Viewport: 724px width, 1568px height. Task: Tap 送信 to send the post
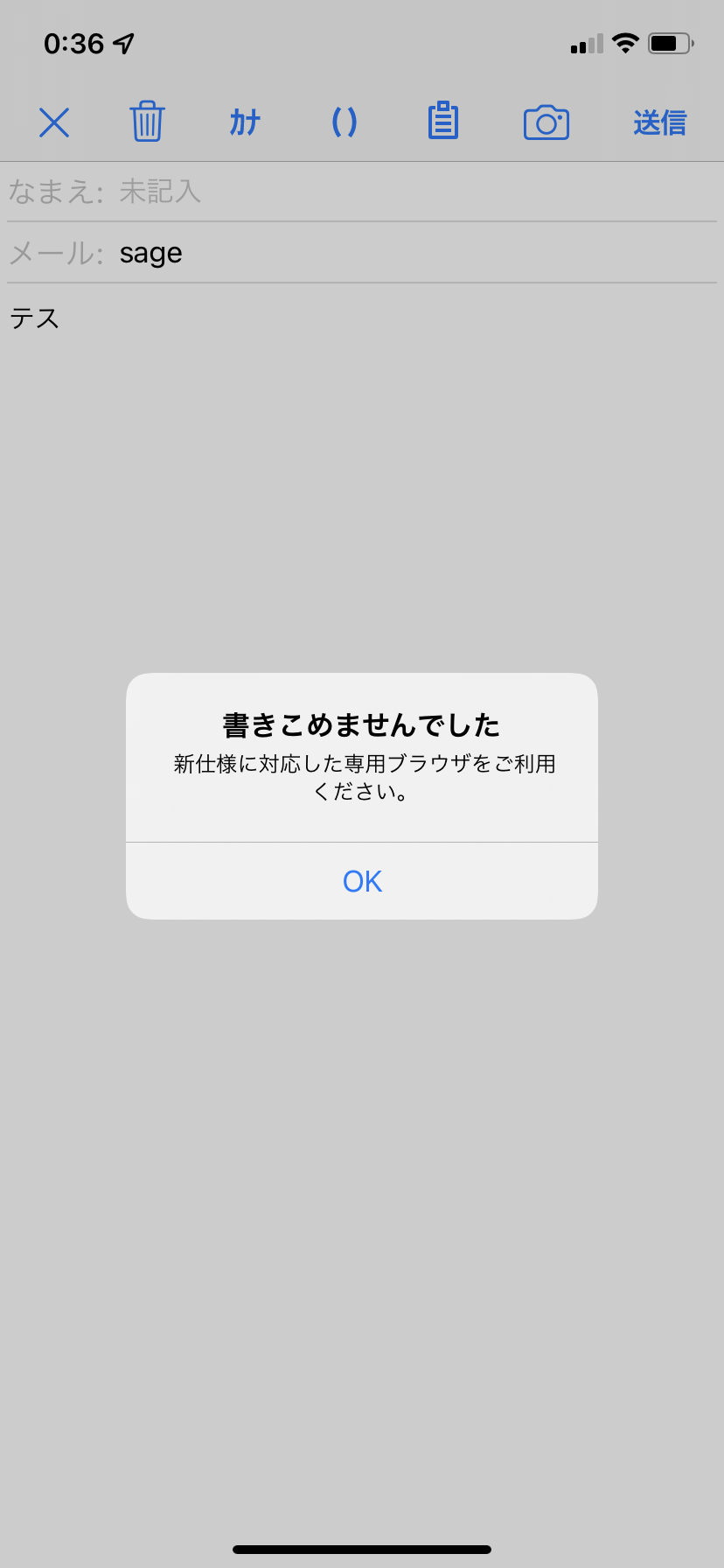pos(660,122)
